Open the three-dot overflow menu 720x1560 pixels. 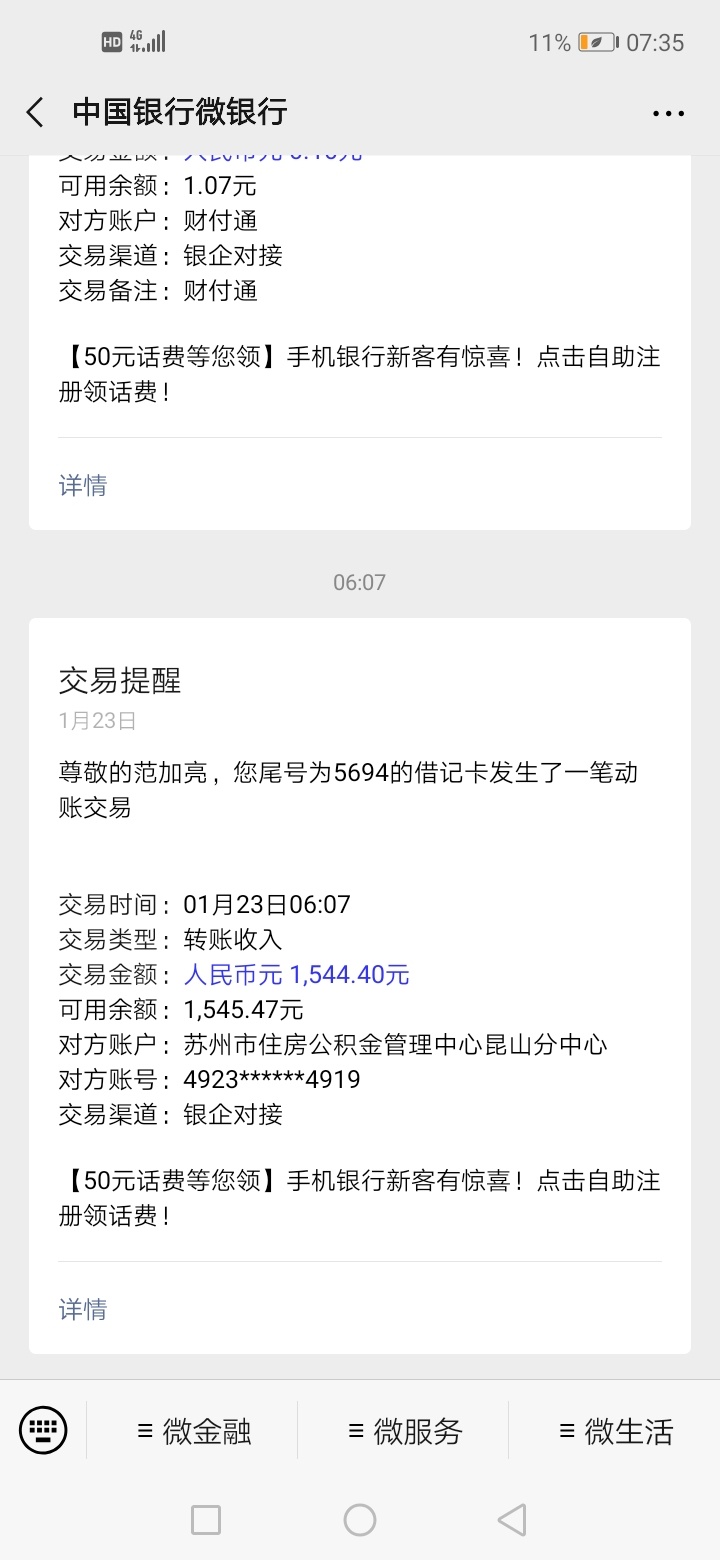coord(668,113)
